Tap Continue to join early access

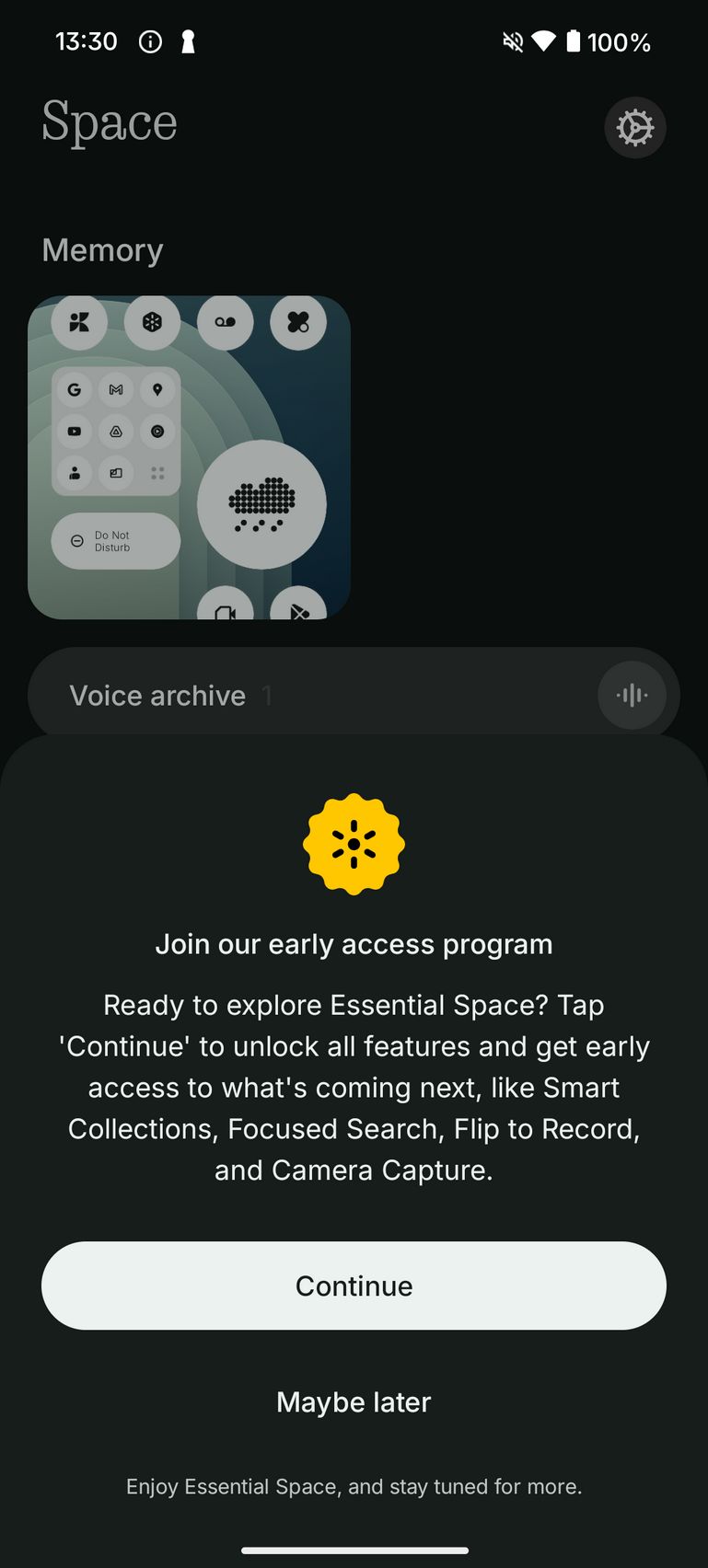point(354,1286)
